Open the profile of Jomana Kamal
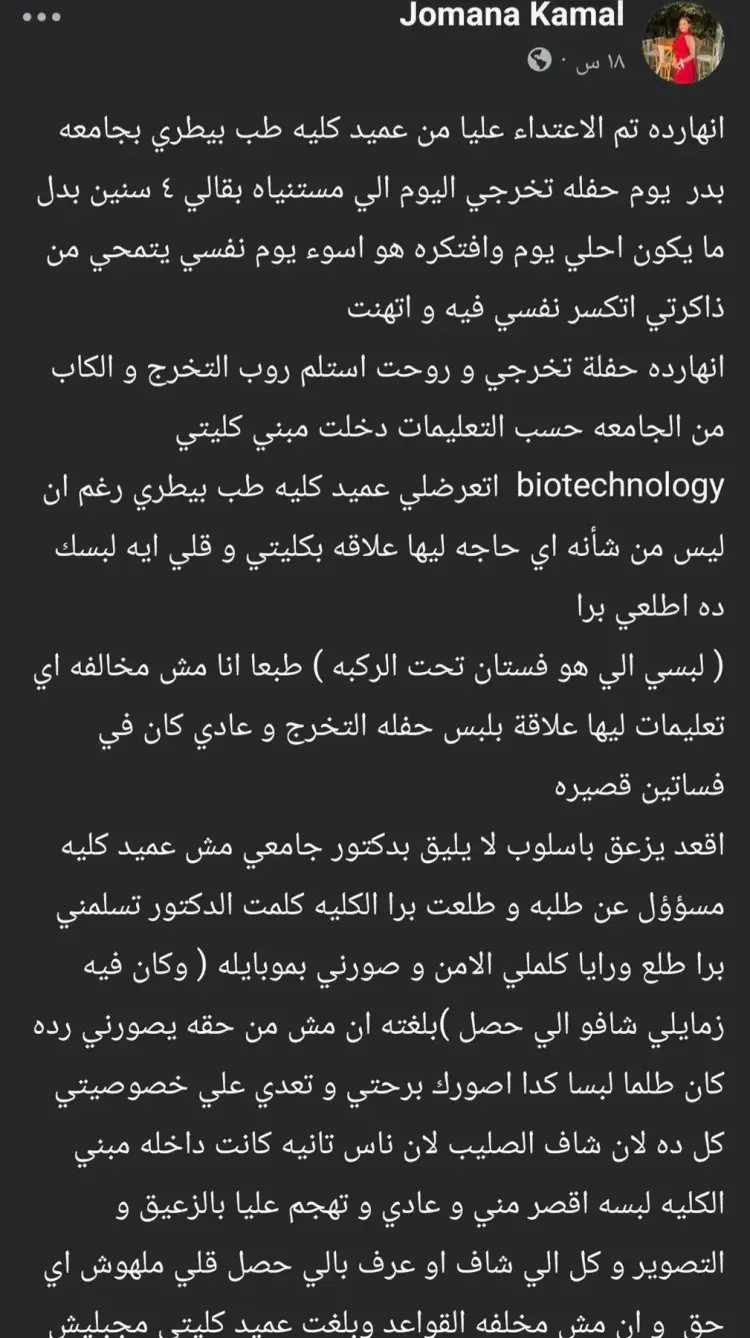 pos(512,16)
